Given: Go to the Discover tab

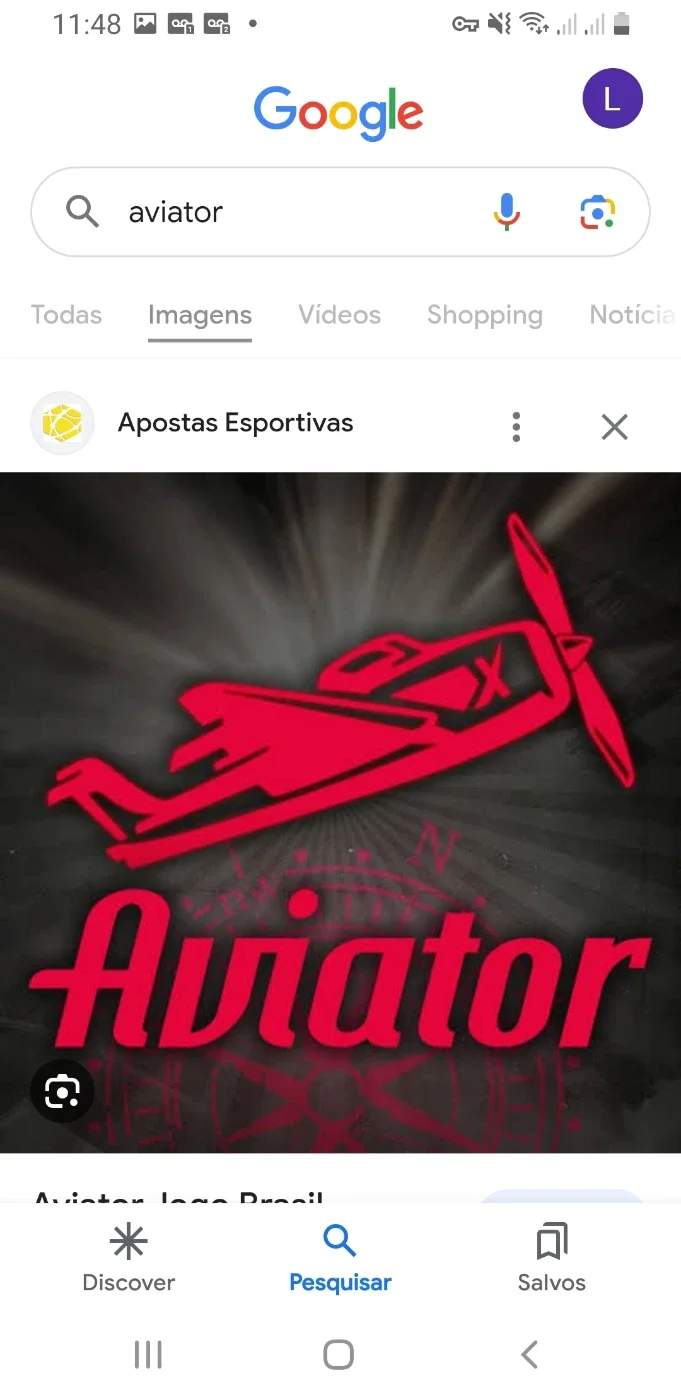Looking at the screenshot, I should (128, 1259).
